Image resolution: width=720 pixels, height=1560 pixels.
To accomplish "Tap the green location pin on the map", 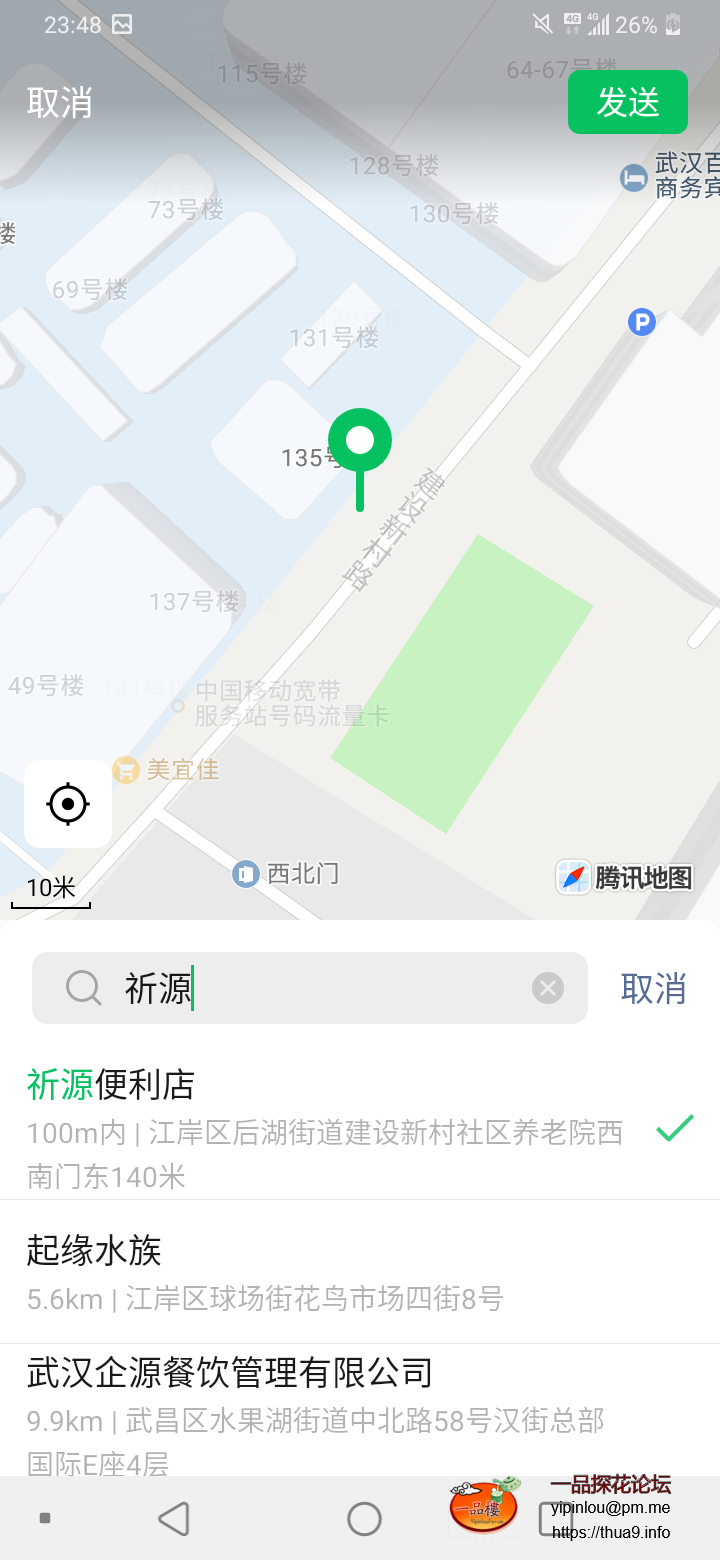I will point(359,438).
